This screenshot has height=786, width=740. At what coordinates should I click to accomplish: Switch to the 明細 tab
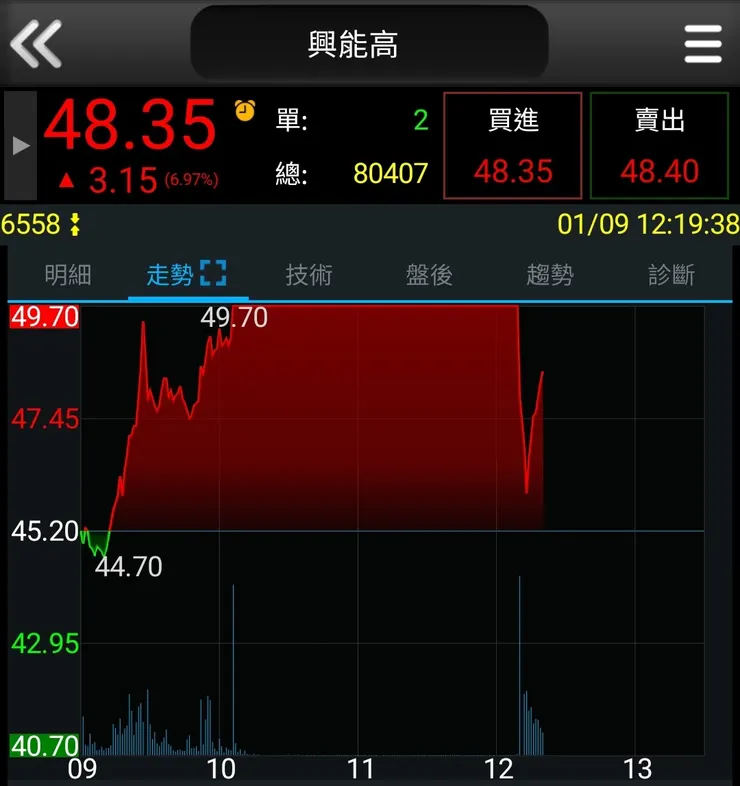point(66,275)
